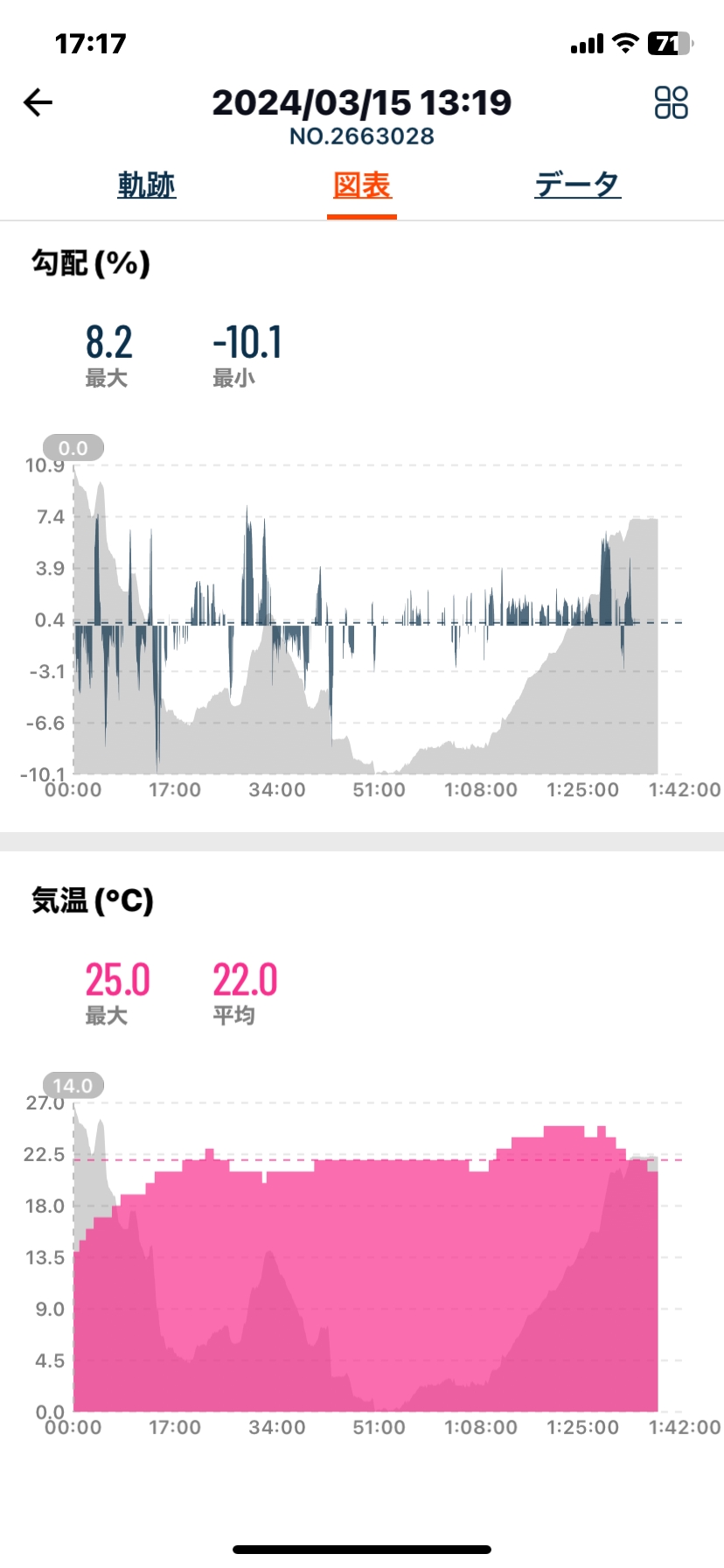This screenshot has width=724, height=1568.
Task: Go back using the arrow icon
Action: click(38, 103)
